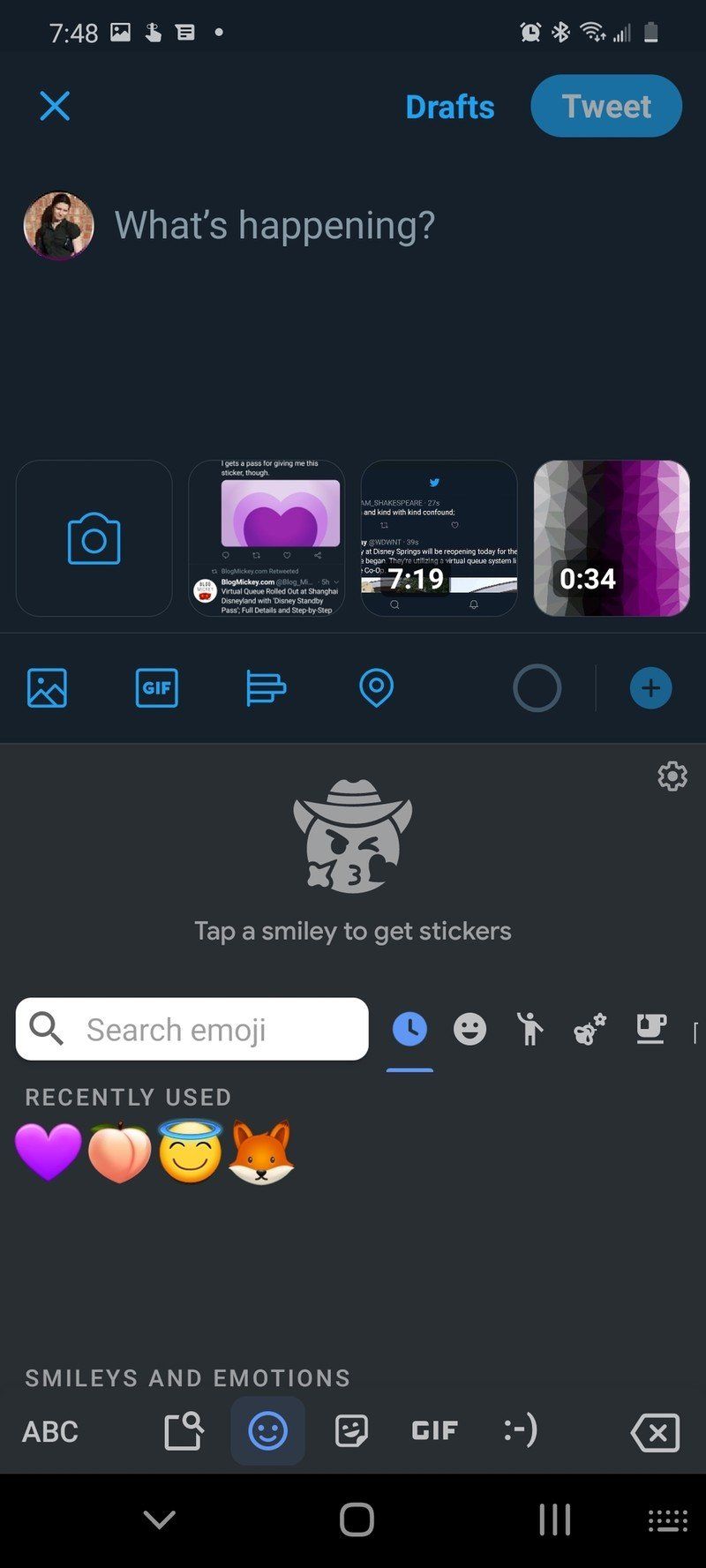Viewport: 706px width, 1568px height.
Task: Switch to the smileys emoji category
Action: [x=469, y=1029]
